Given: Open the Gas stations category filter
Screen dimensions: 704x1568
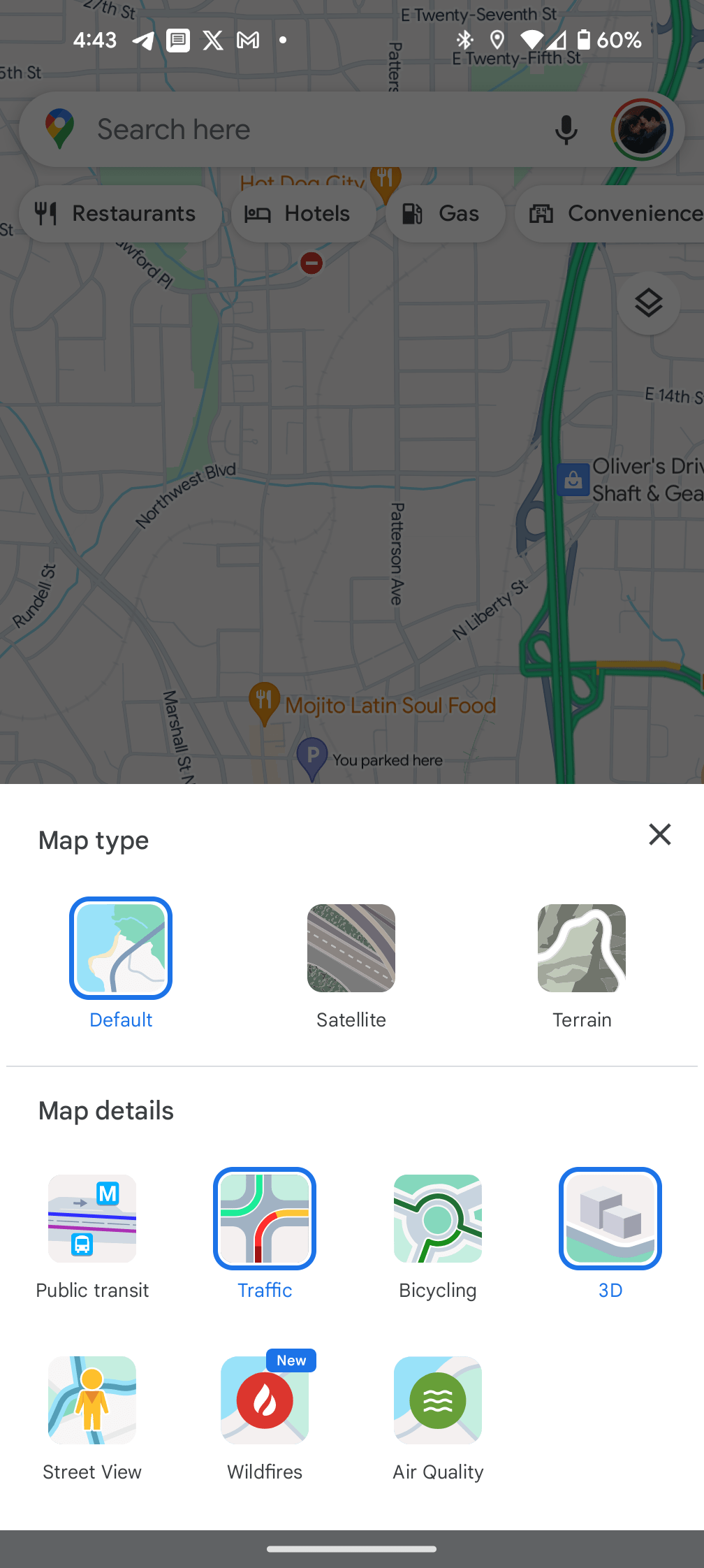Looking at the screenshot, I should pos(445,214).
